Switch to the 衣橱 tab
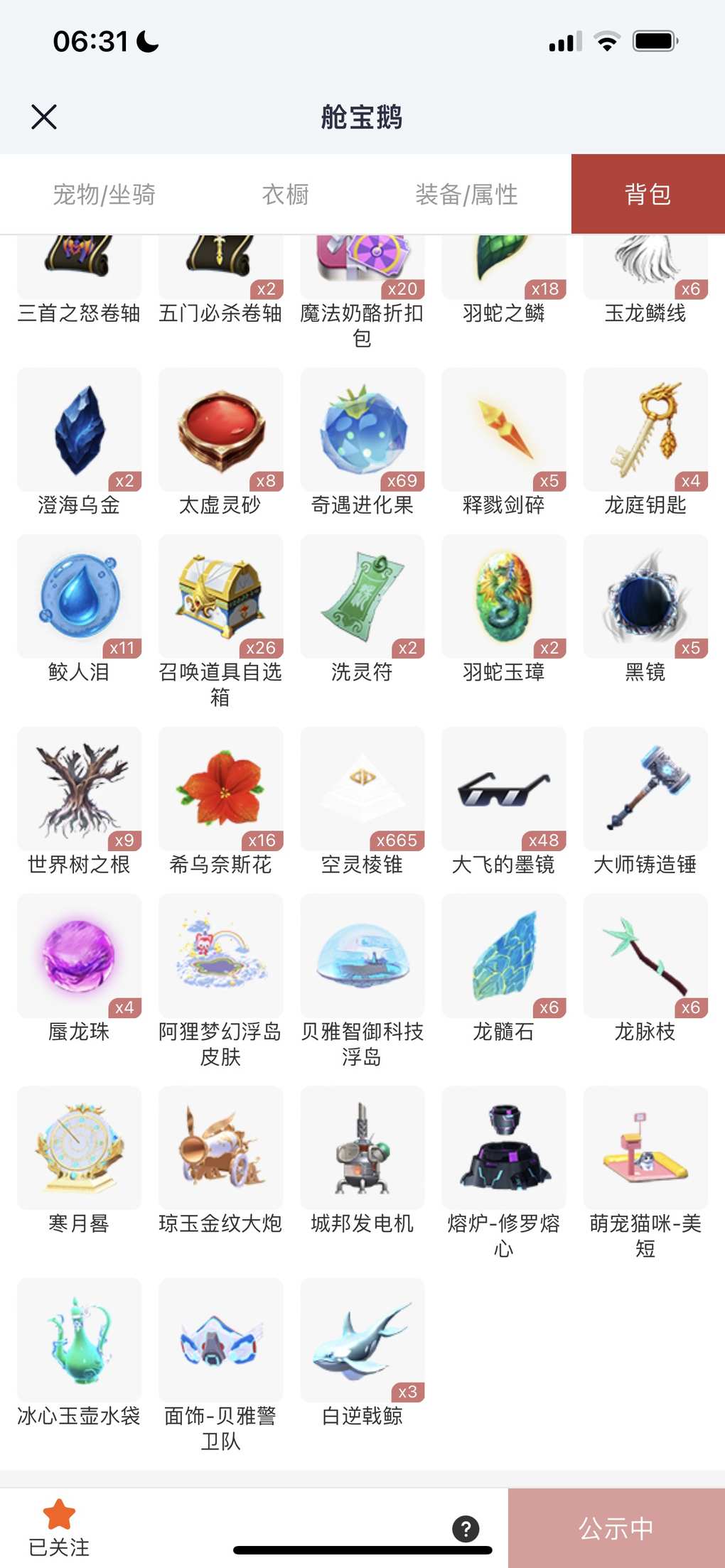725x1568 pixels. point(285,194)
